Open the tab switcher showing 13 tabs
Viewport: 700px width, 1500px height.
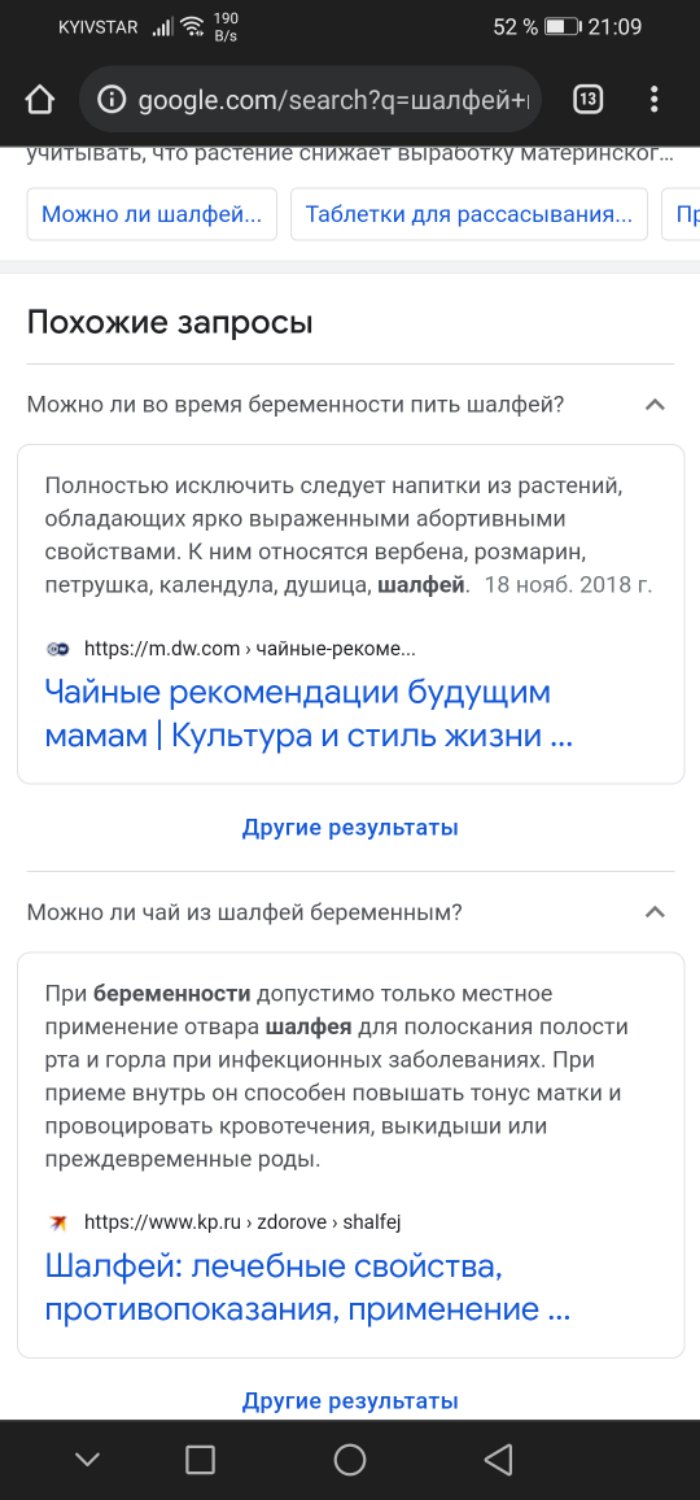[588, 99]
